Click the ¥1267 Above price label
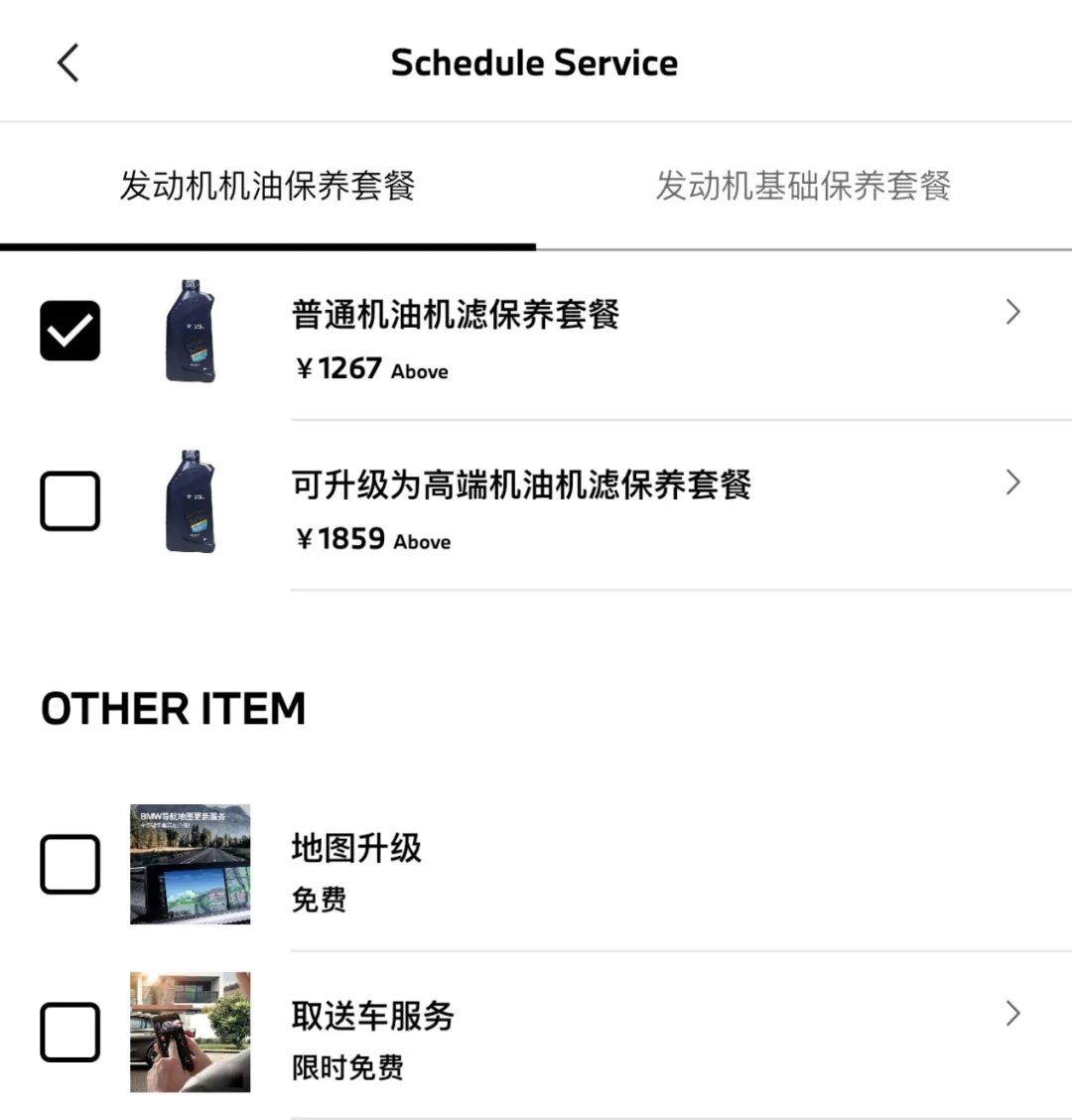The height and width of the screenshot is (1120, 1072). [367, 368]
